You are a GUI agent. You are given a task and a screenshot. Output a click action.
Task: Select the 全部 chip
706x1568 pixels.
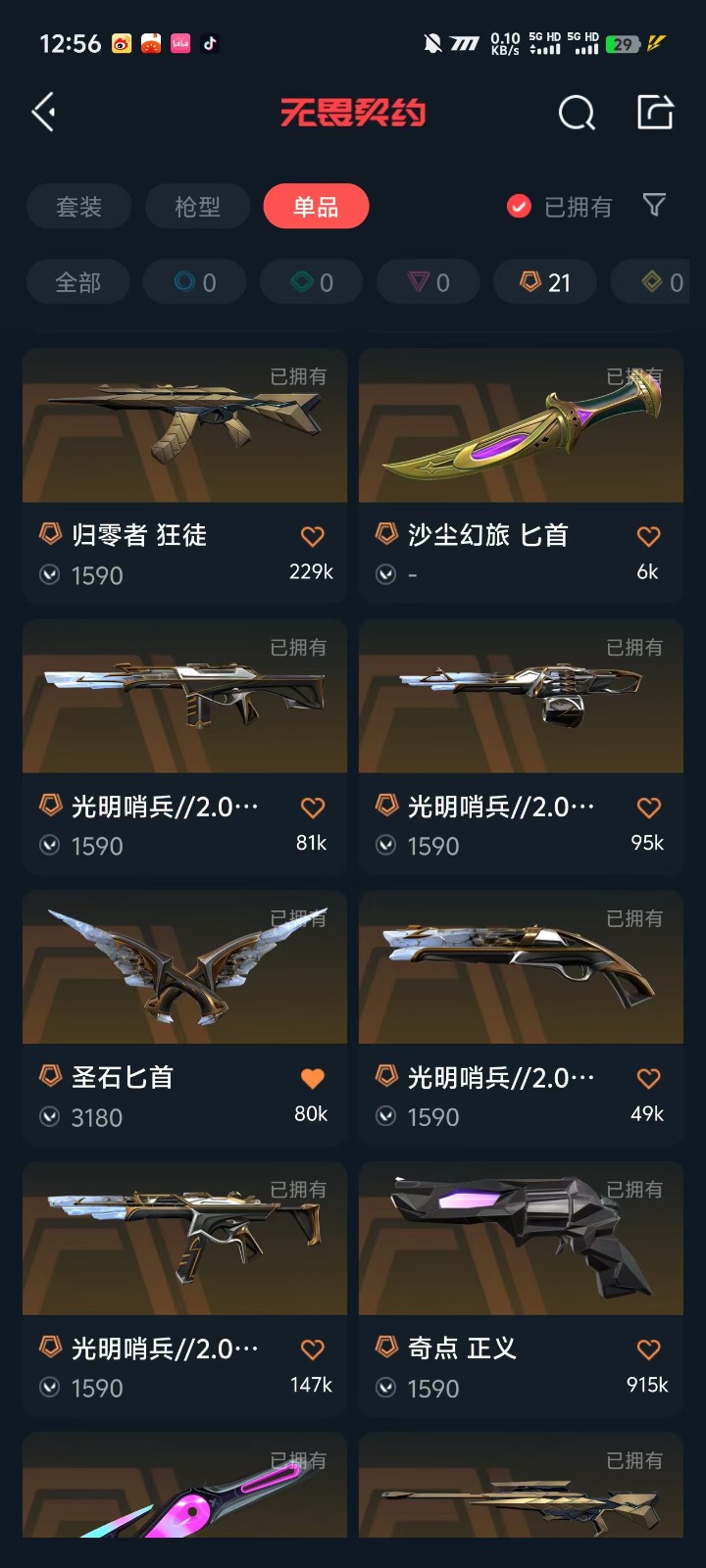pos(77,282)
